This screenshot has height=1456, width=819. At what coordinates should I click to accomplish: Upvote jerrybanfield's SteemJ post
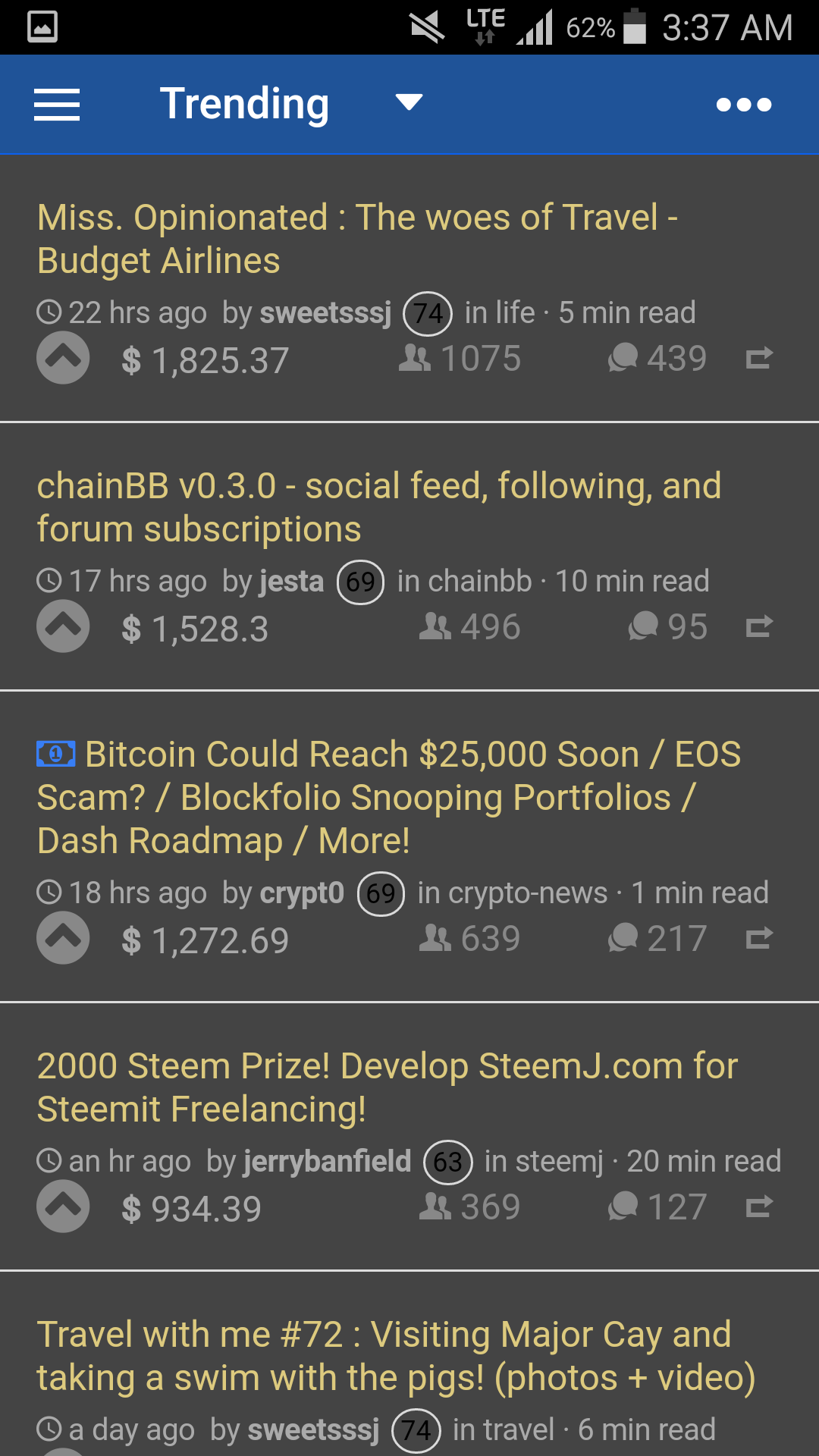click(63, 1207)
